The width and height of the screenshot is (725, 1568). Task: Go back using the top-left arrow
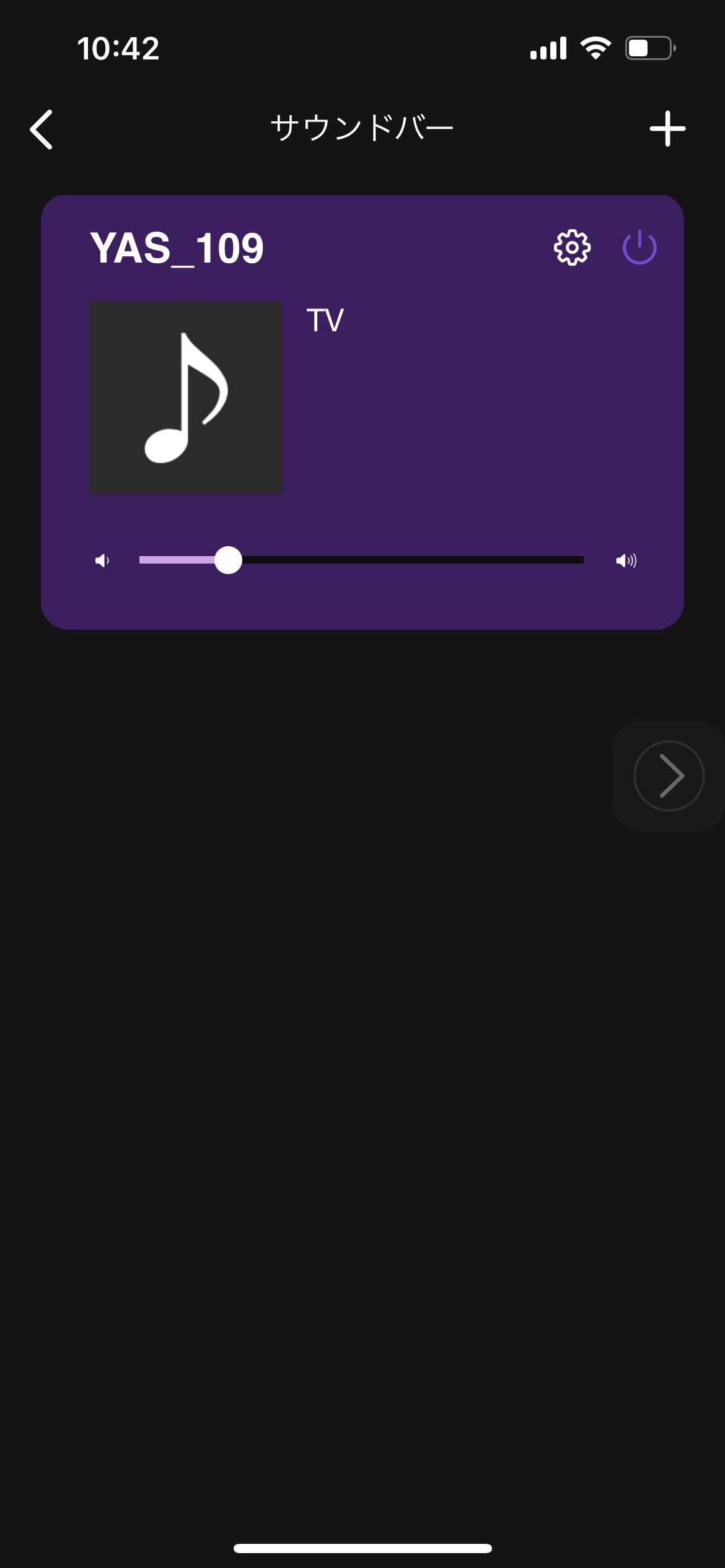[42, 129]
